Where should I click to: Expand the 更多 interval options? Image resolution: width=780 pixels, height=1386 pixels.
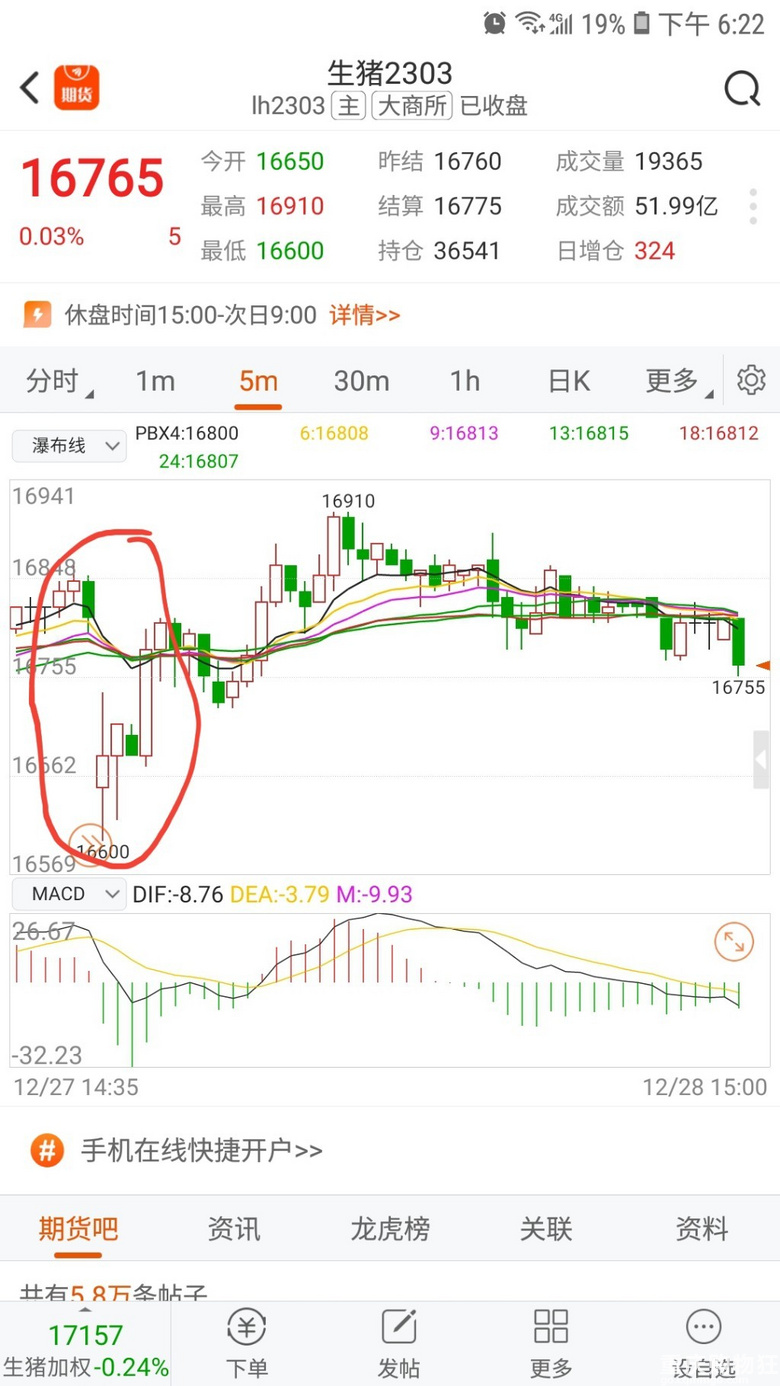coord(678,381)
